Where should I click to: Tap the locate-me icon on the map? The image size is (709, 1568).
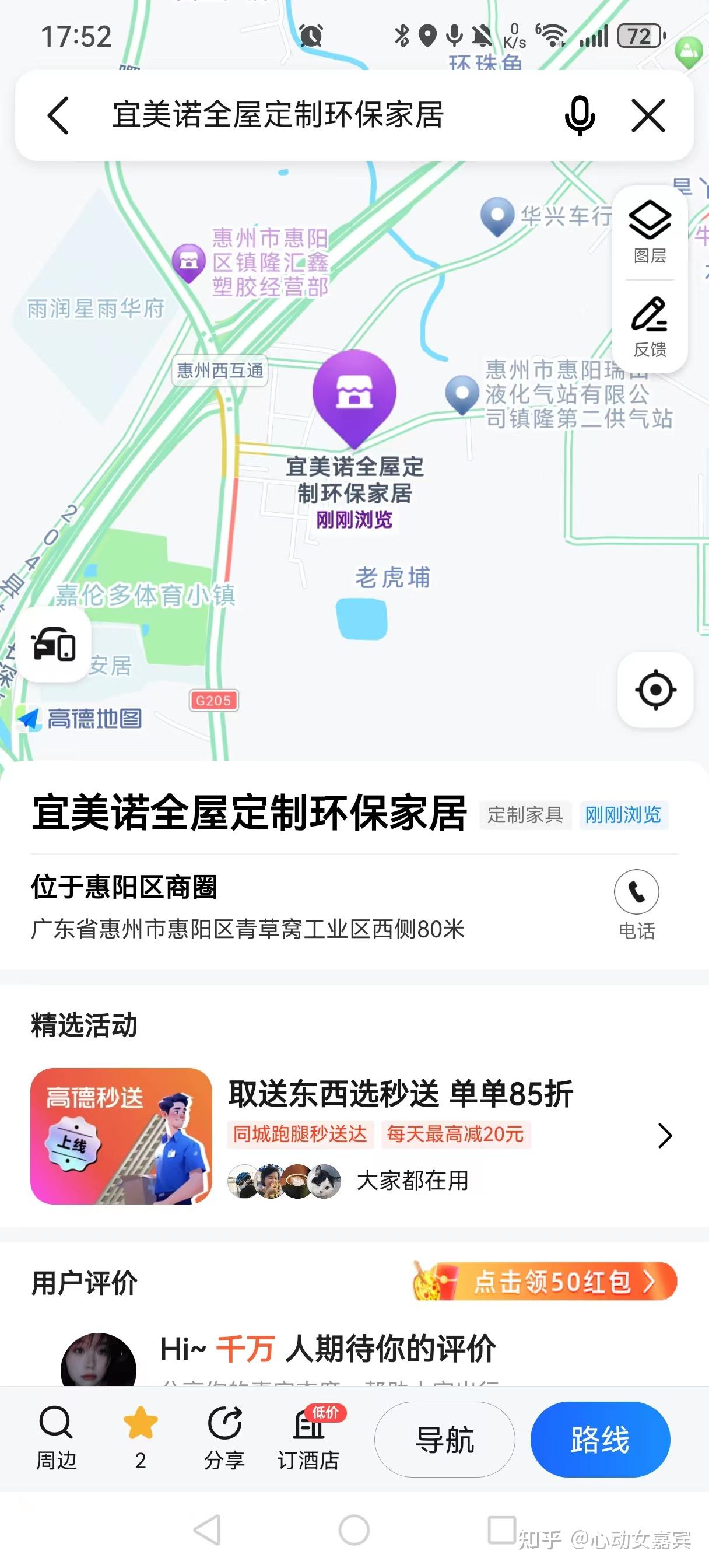pos(655,689)
